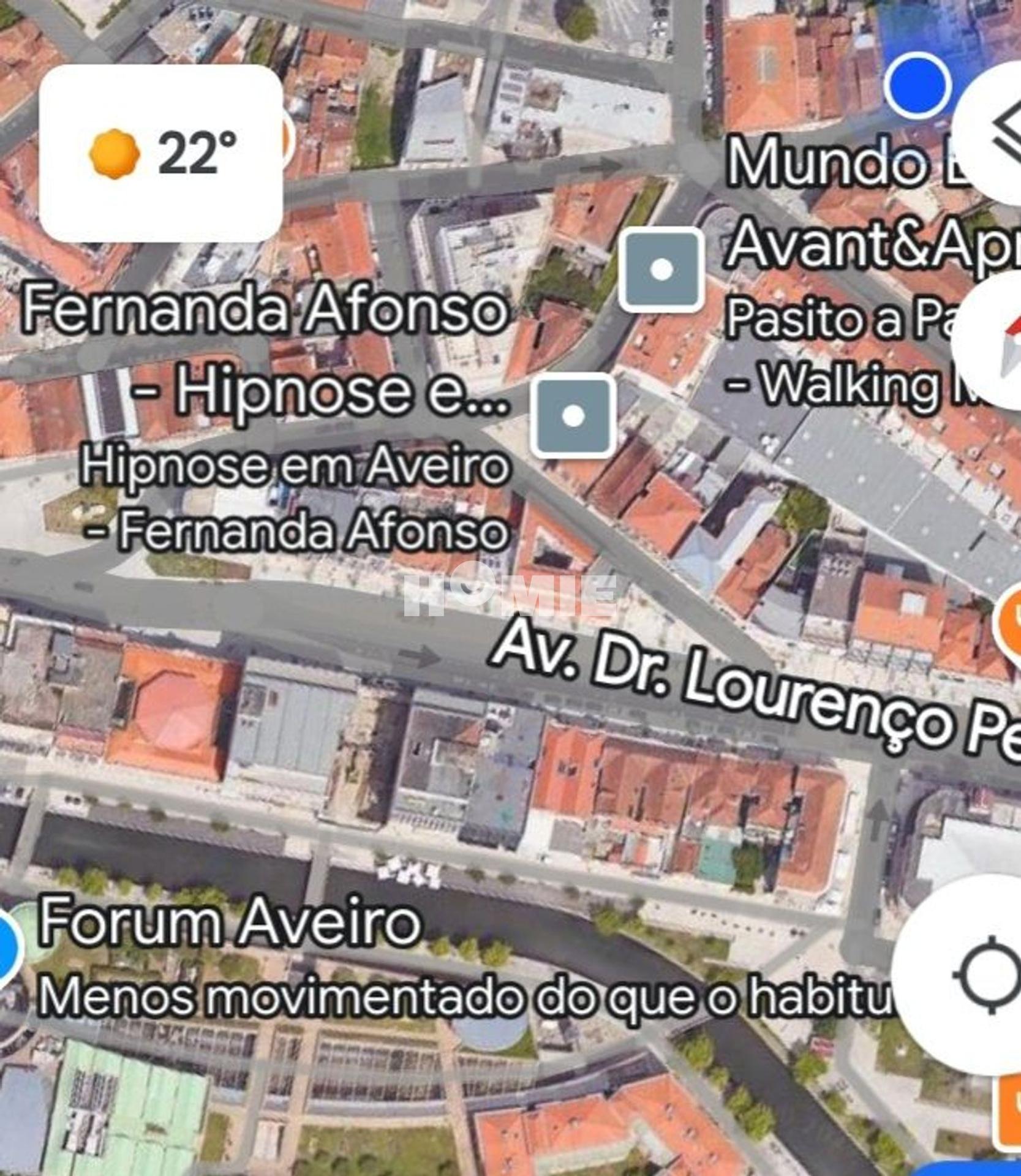Select Hipnose em Aveiro - Fernanda Afonso
1021x1176 pixels.
[296, 498]
